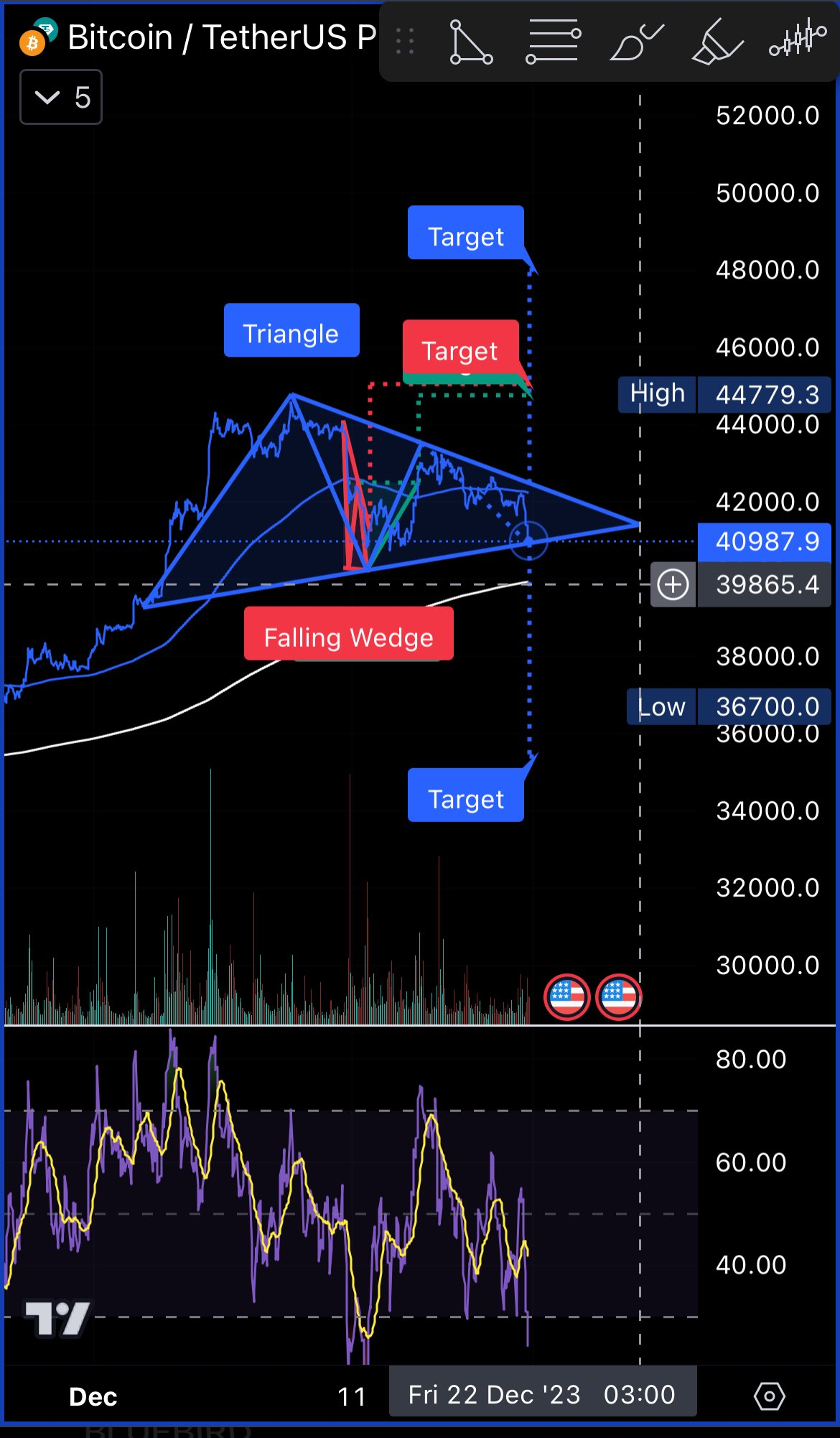Open the Bitcoin / TetherUS symbol title
This screenshot has width=840, height=1438.
(x=221, y=37)
